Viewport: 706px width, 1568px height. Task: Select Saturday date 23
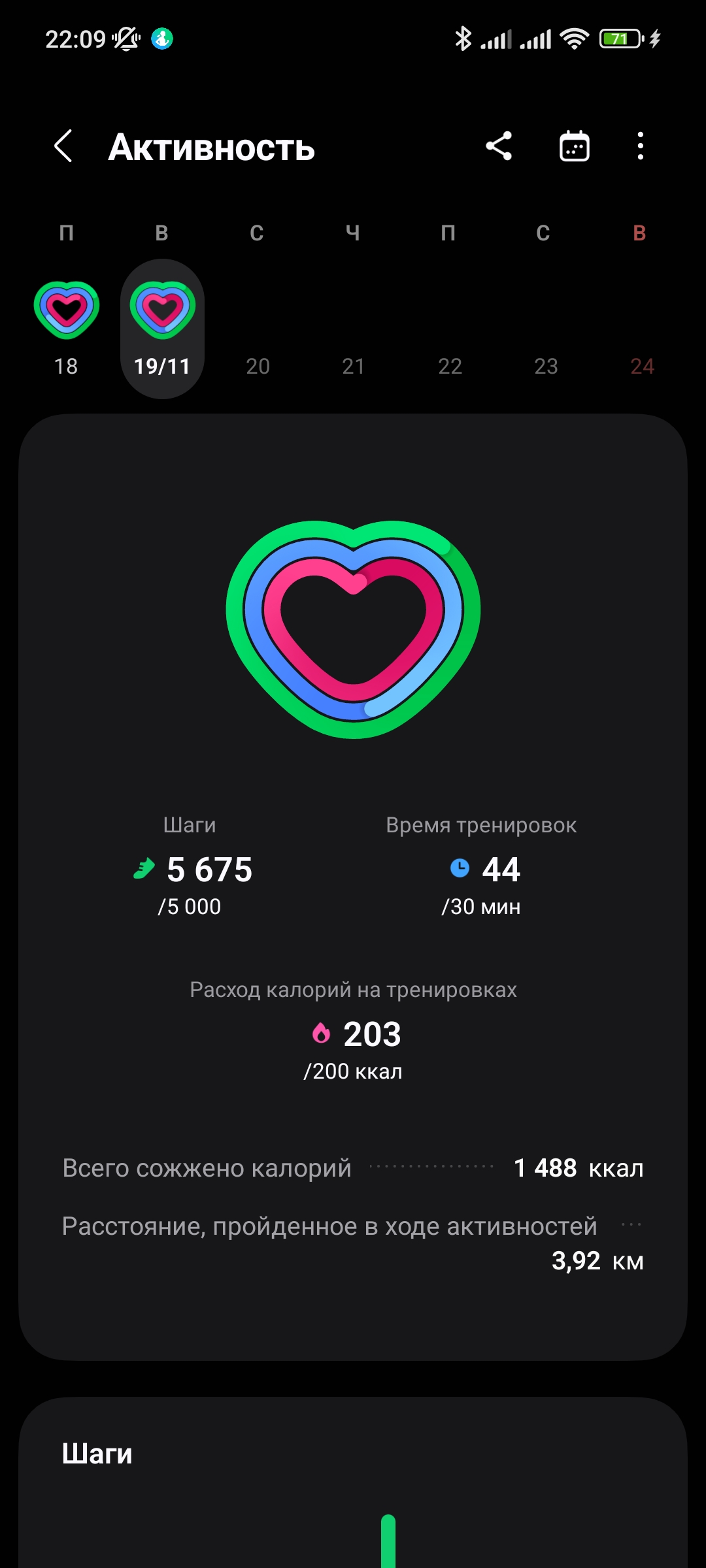click(545, 327)
